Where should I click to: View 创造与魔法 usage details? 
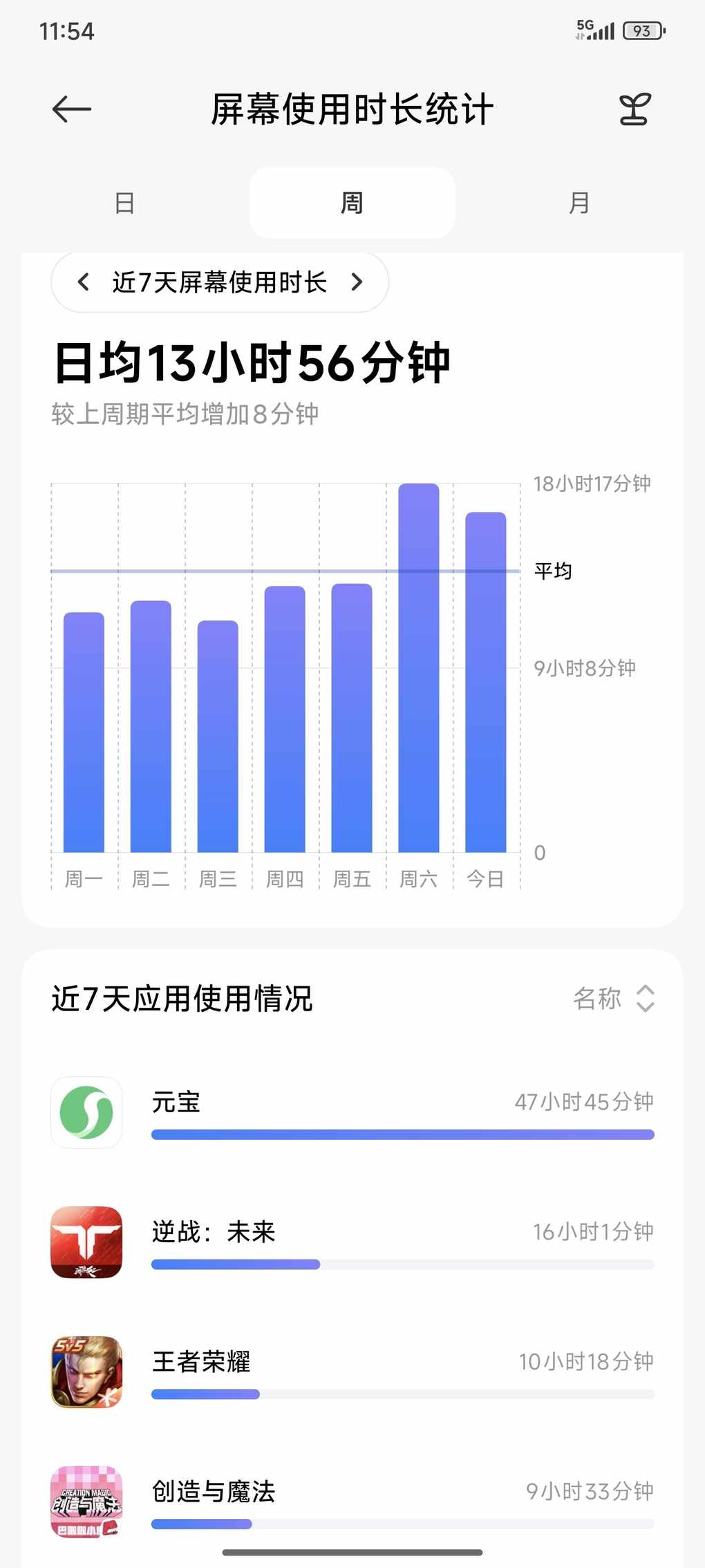click(x=352, y=1501)
